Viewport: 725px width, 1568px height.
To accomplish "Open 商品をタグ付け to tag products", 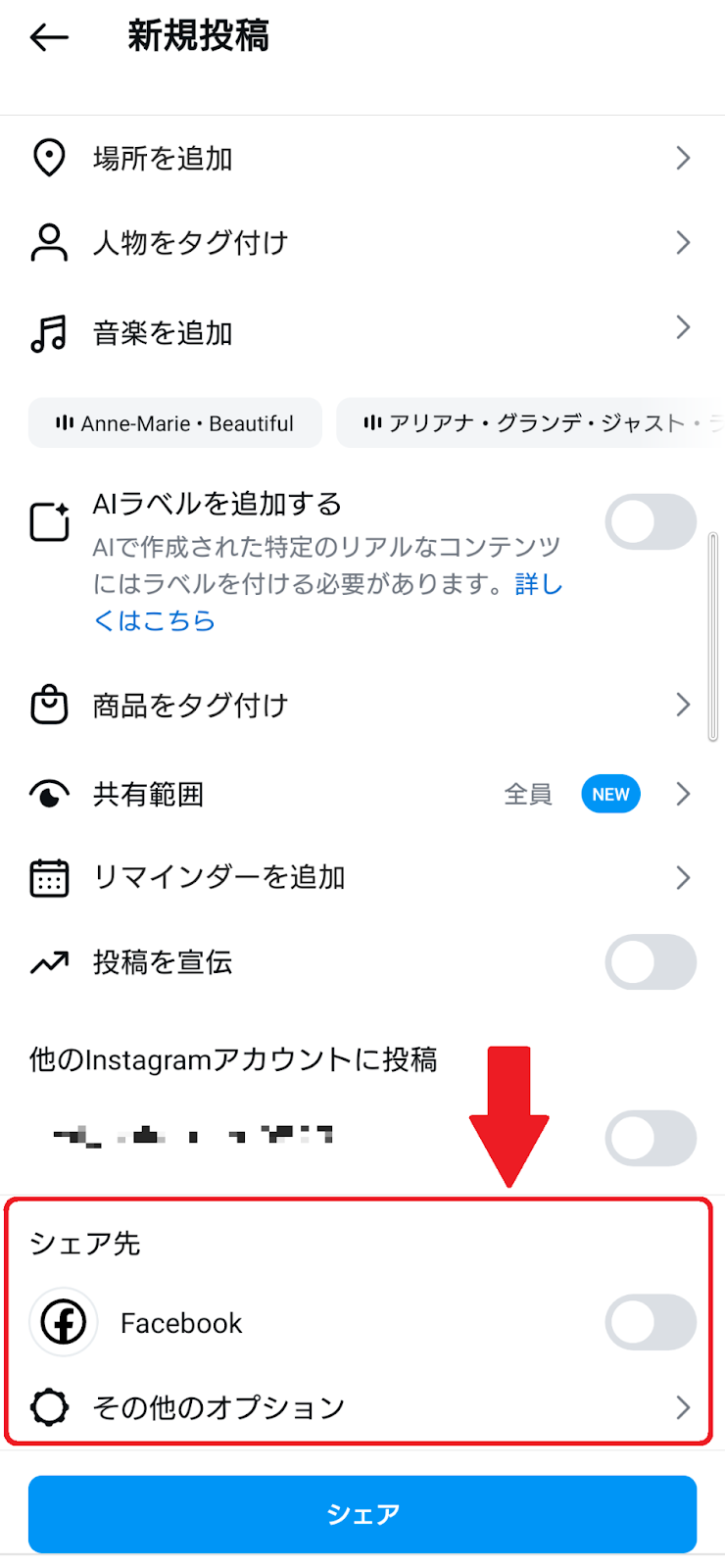I will [x=362, y=705].
